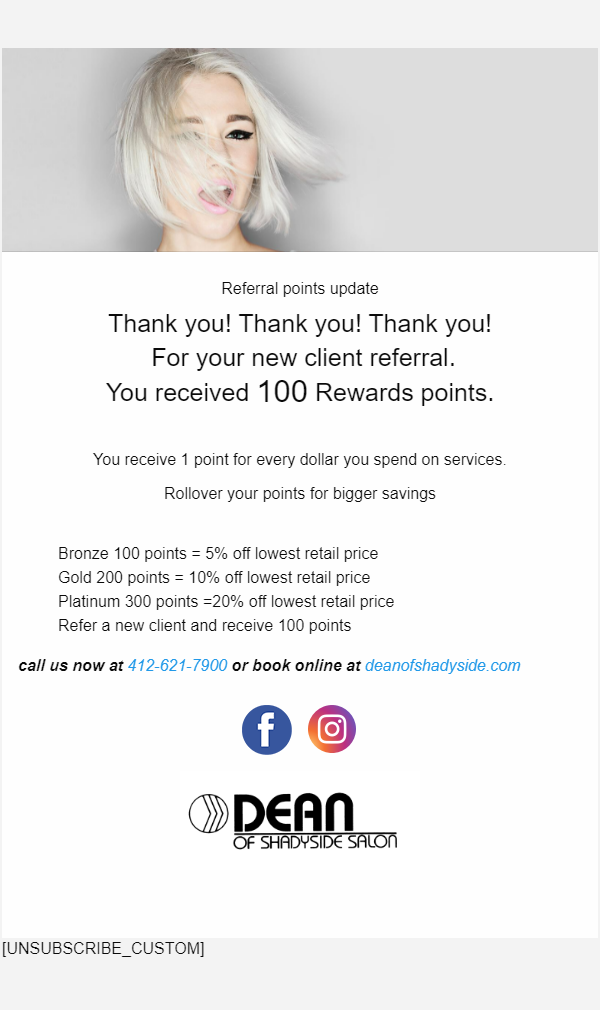Call the salon at 412-621-7900
Viewport: 600px width, 1010px height.
(177, 666)
